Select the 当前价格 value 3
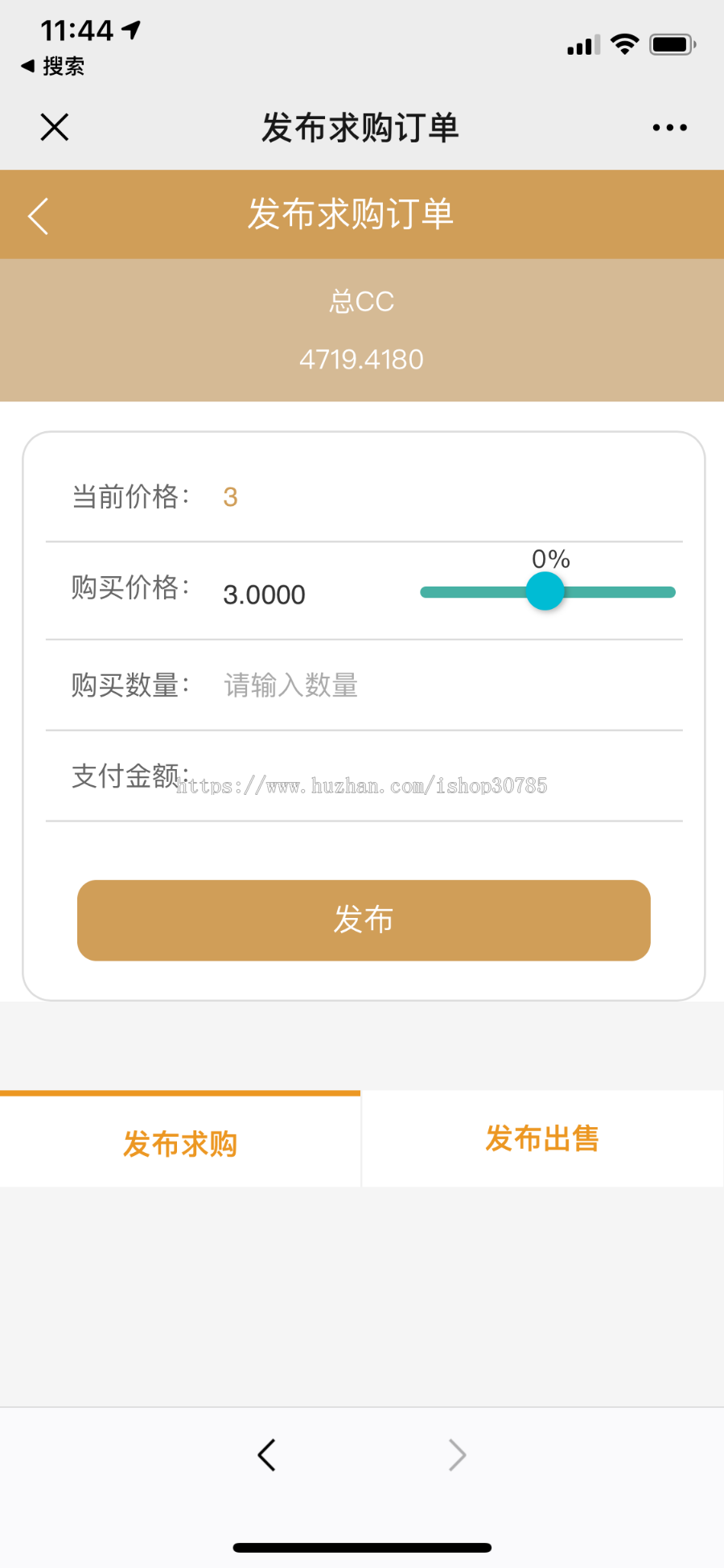 pos(229,496)
